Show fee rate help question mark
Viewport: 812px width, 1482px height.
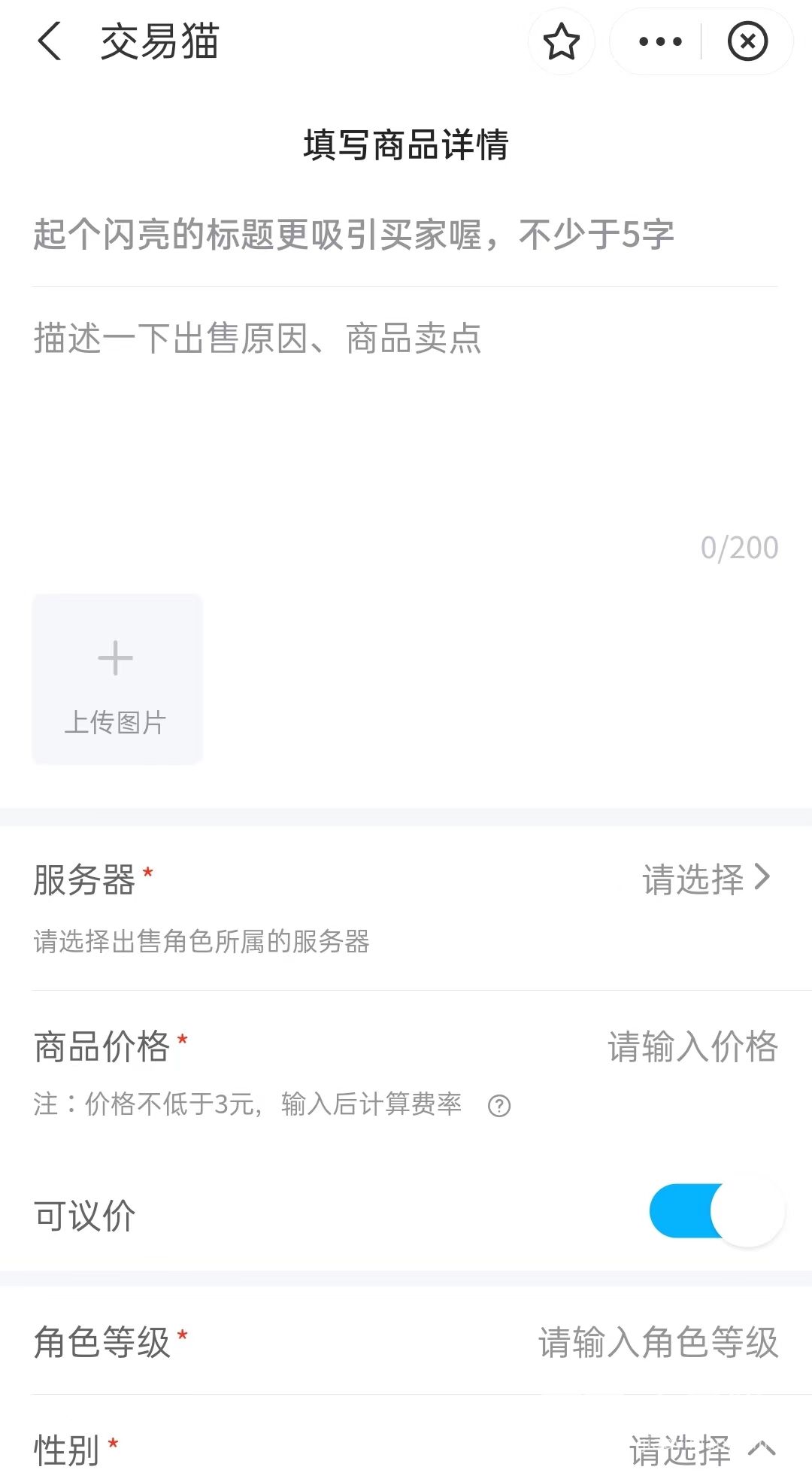[499, 1106]
